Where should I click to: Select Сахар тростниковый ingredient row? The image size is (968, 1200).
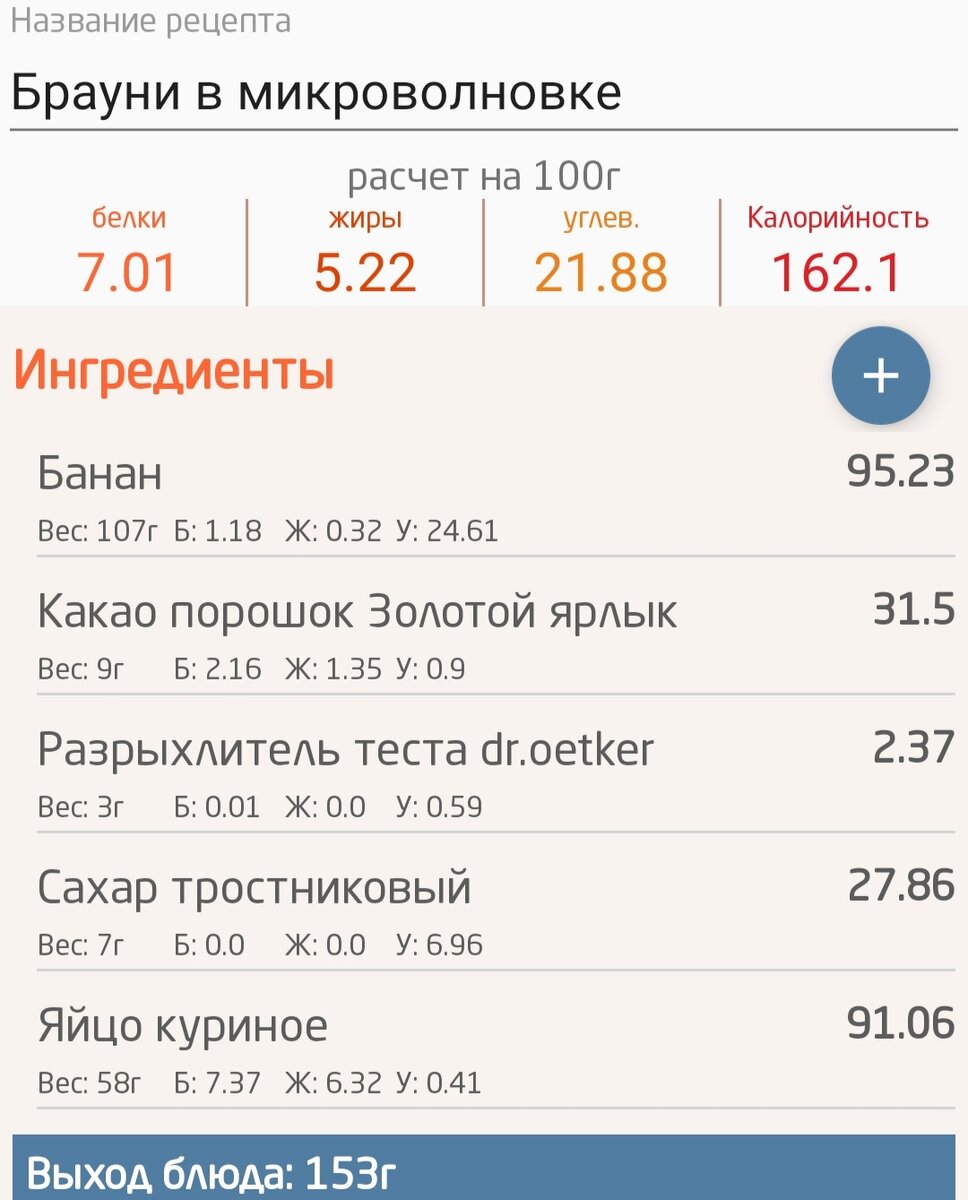(255, 886)
